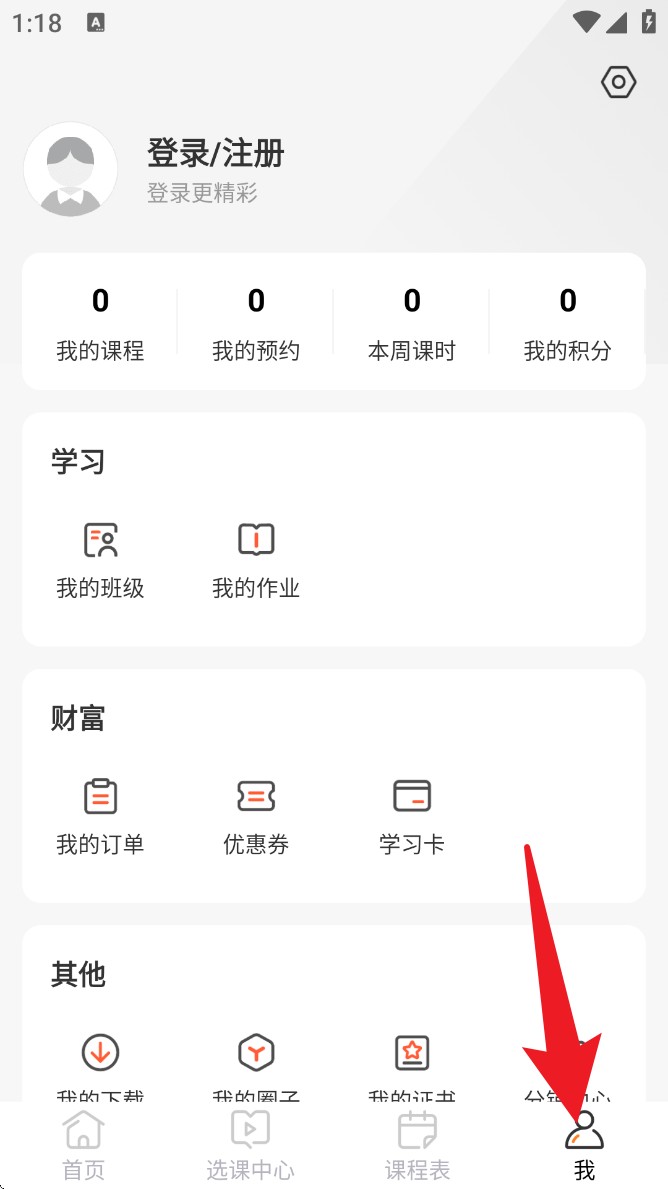
Task: Select the 我 tab
Action: tap(584, 1145)
